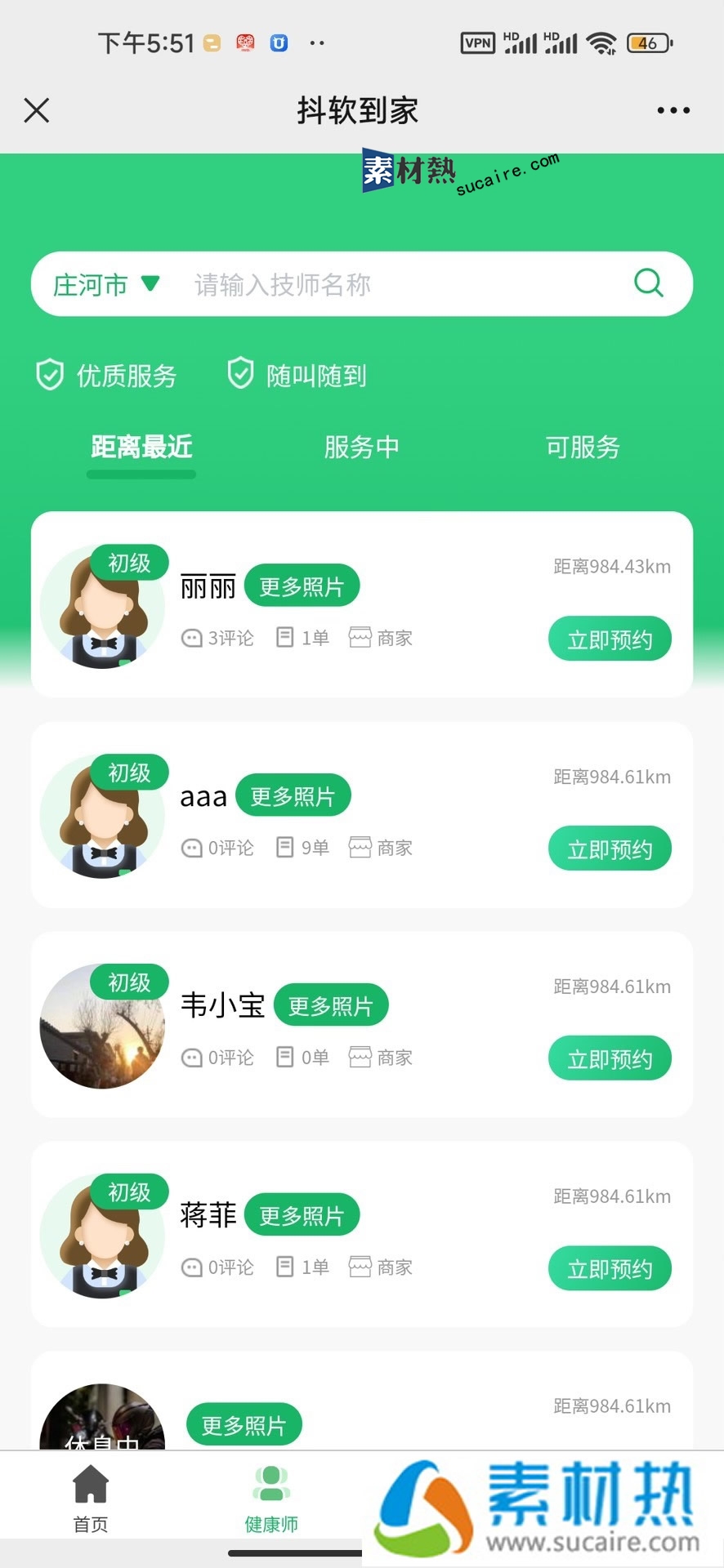
Task: Book 蒋菲 with 立即预约
Action: click(x=610, y=1269)
